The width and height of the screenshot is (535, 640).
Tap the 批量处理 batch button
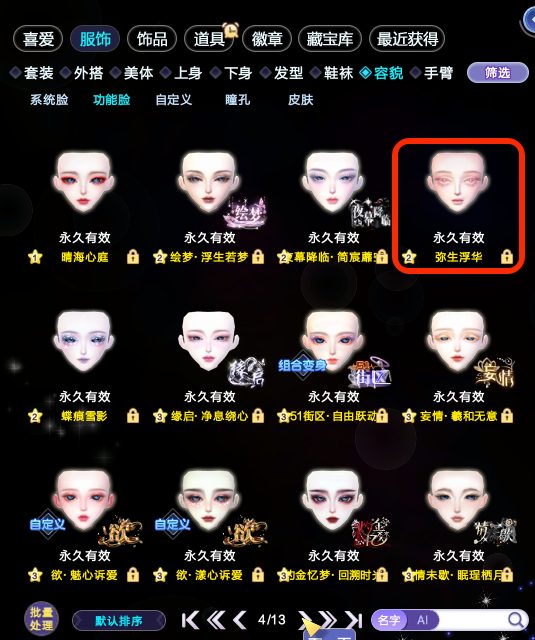coord(41,619)
